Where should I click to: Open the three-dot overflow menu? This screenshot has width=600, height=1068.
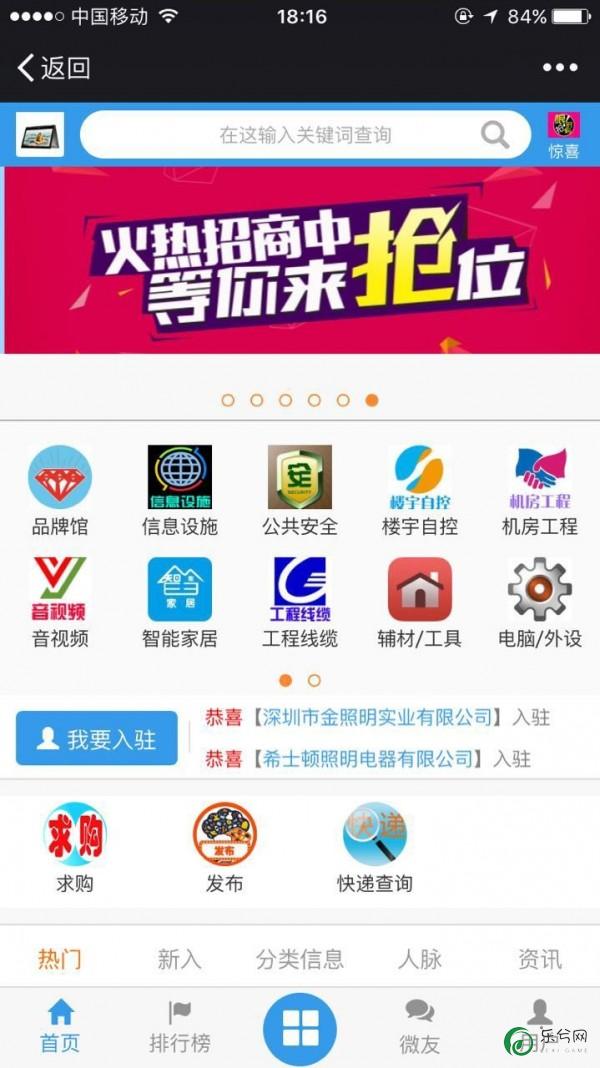[560, 68]
